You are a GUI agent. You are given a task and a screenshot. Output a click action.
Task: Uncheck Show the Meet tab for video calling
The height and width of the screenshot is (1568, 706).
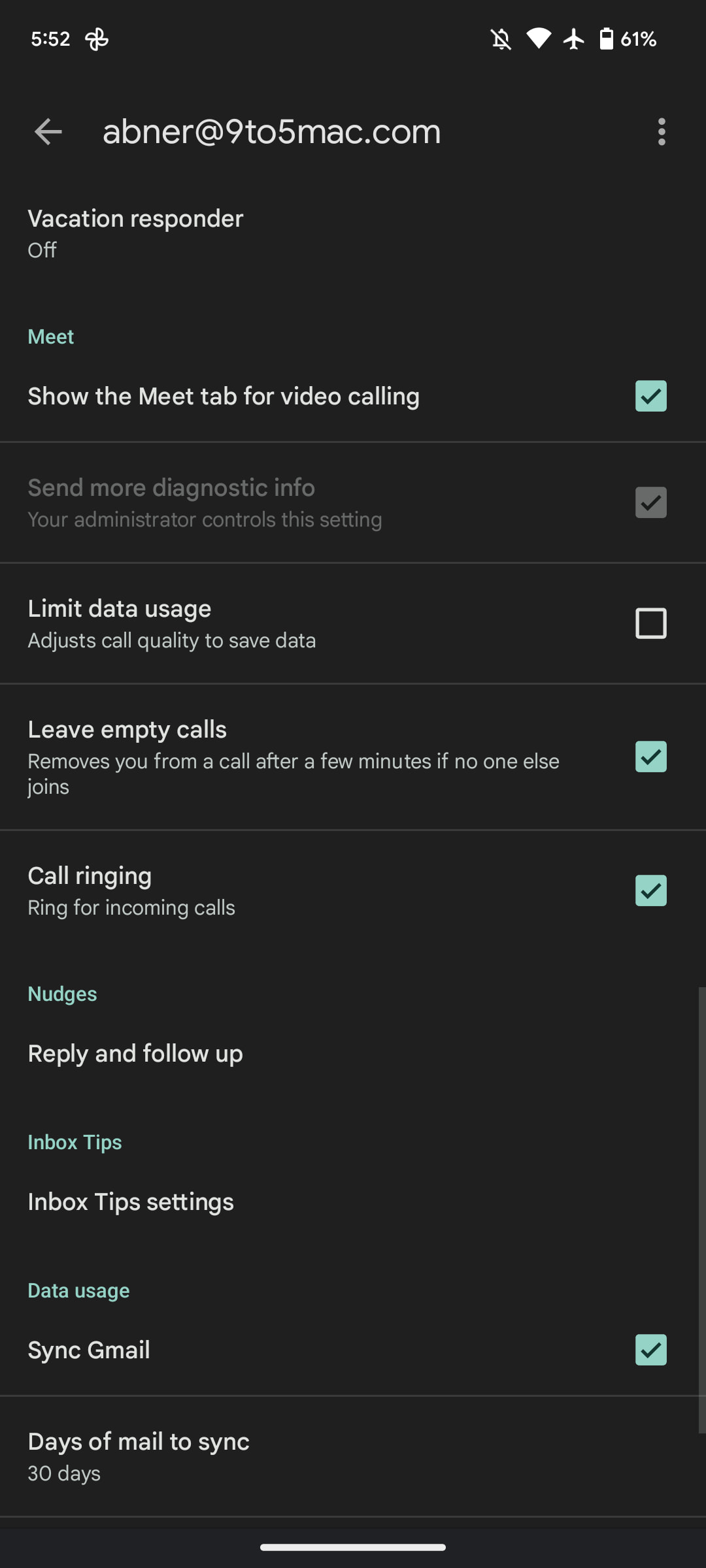pos(650,396)
